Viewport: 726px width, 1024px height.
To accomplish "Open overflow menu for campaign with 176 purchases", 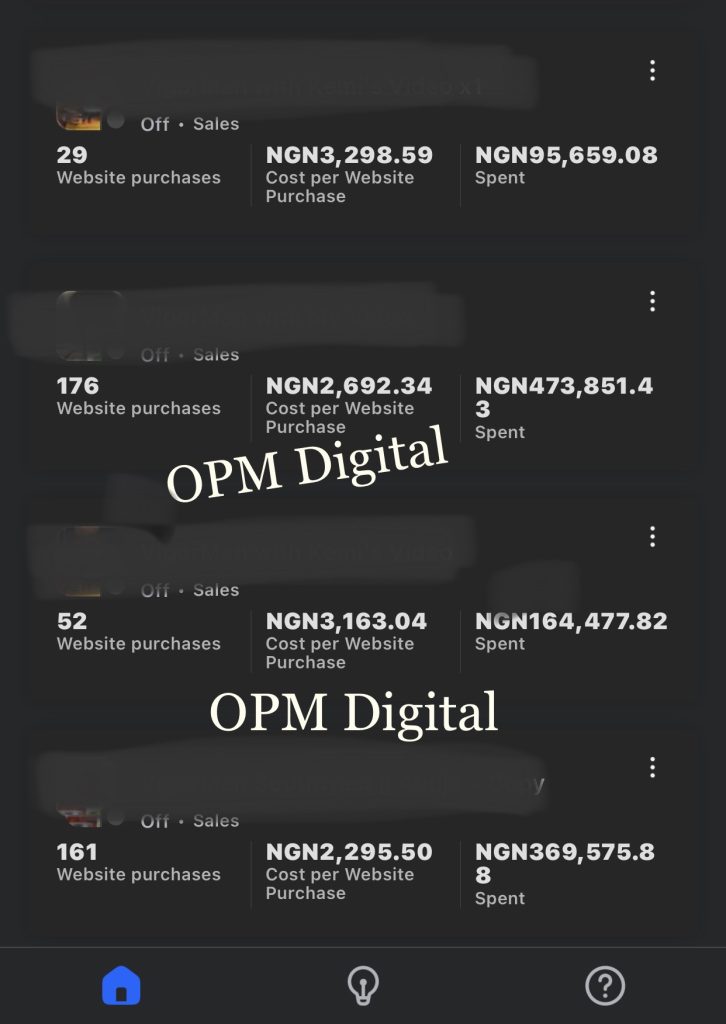I will (652, 301).
